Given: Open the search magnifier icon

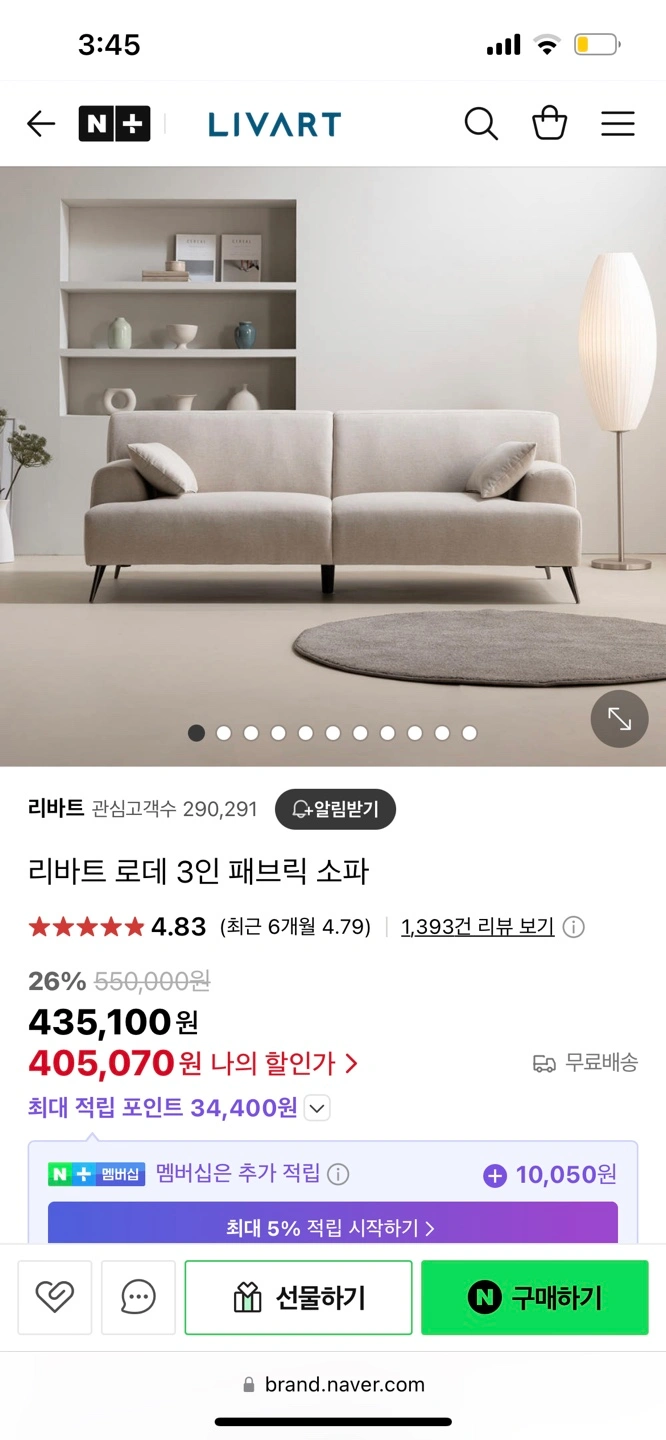Looking at the screenshot, I should point(481,124).
